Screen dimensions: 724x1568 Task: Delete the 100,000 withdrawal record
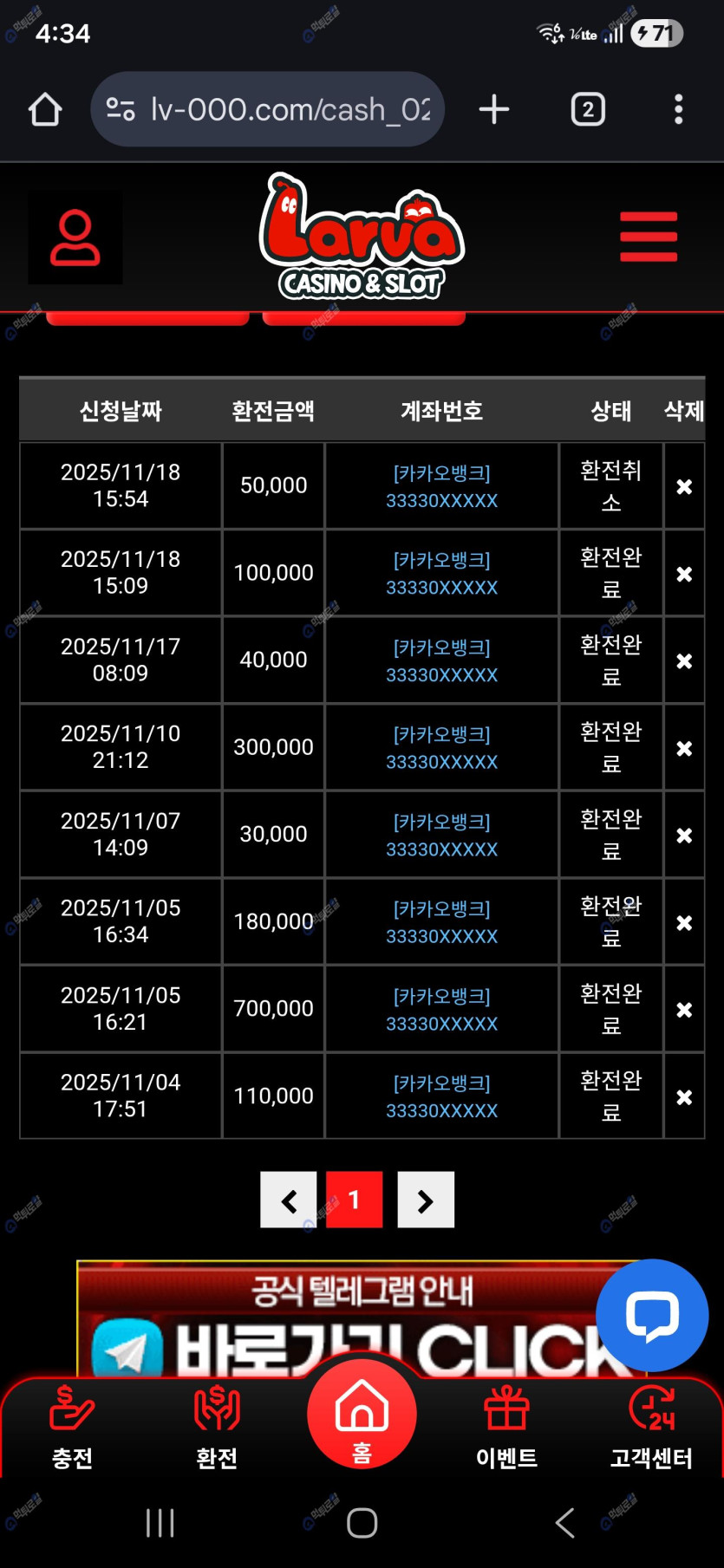(x=684, y=574)
